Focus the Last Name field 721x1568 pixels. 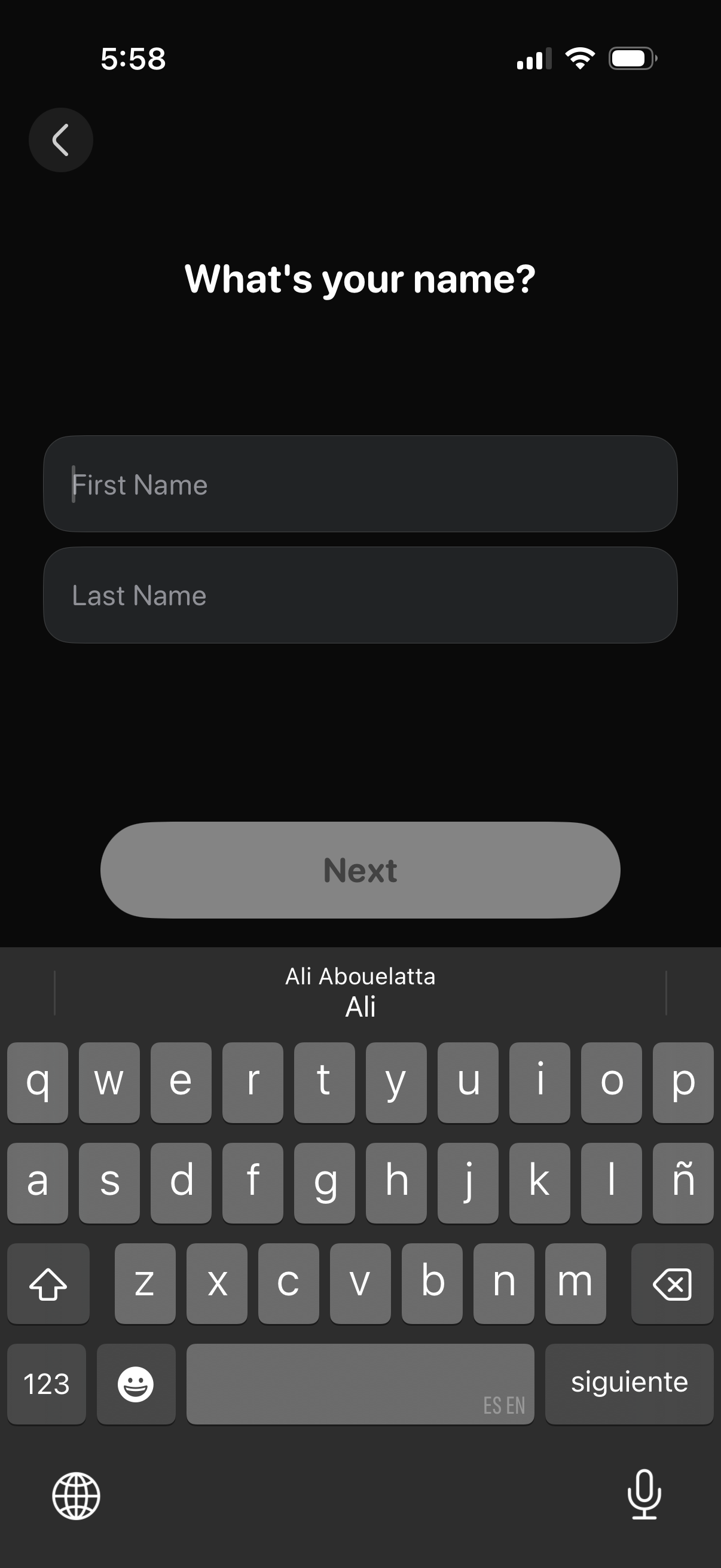click(360, 595)
